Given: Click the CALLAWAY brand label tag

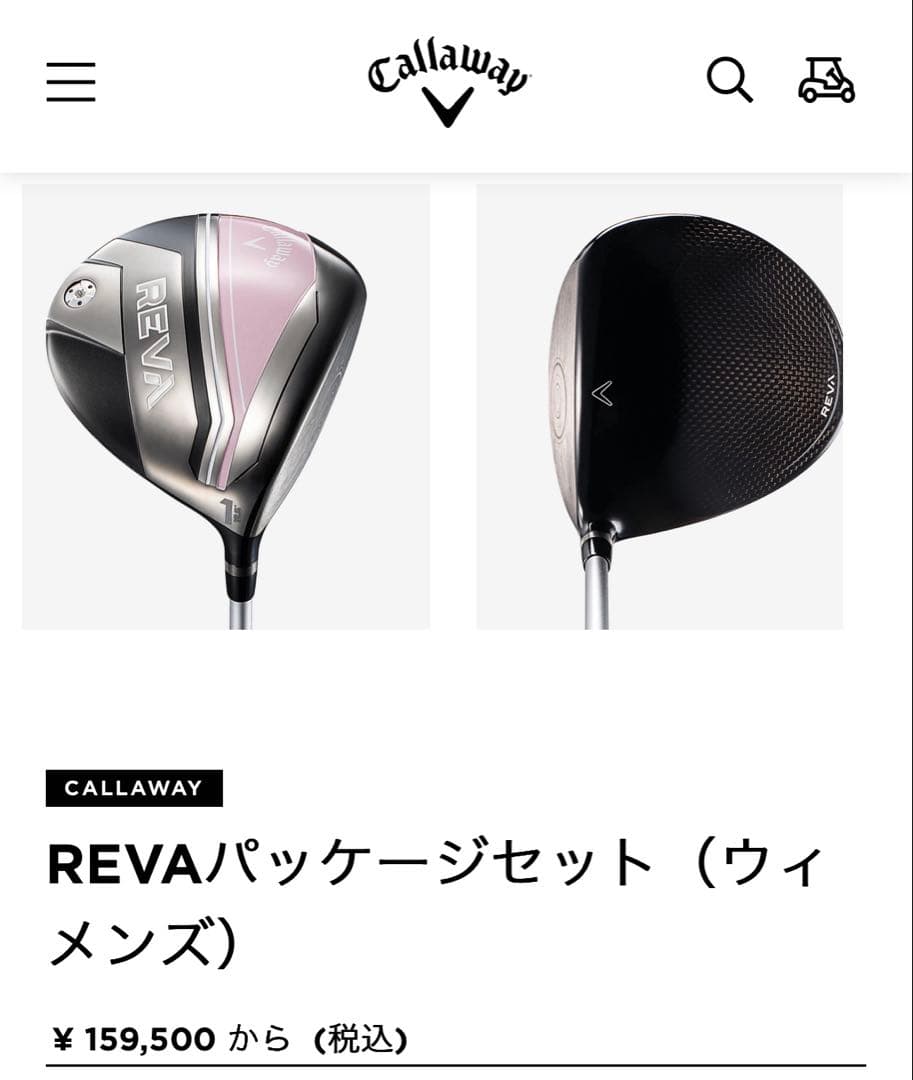Looking at the screenshot, I should (132, 790).
